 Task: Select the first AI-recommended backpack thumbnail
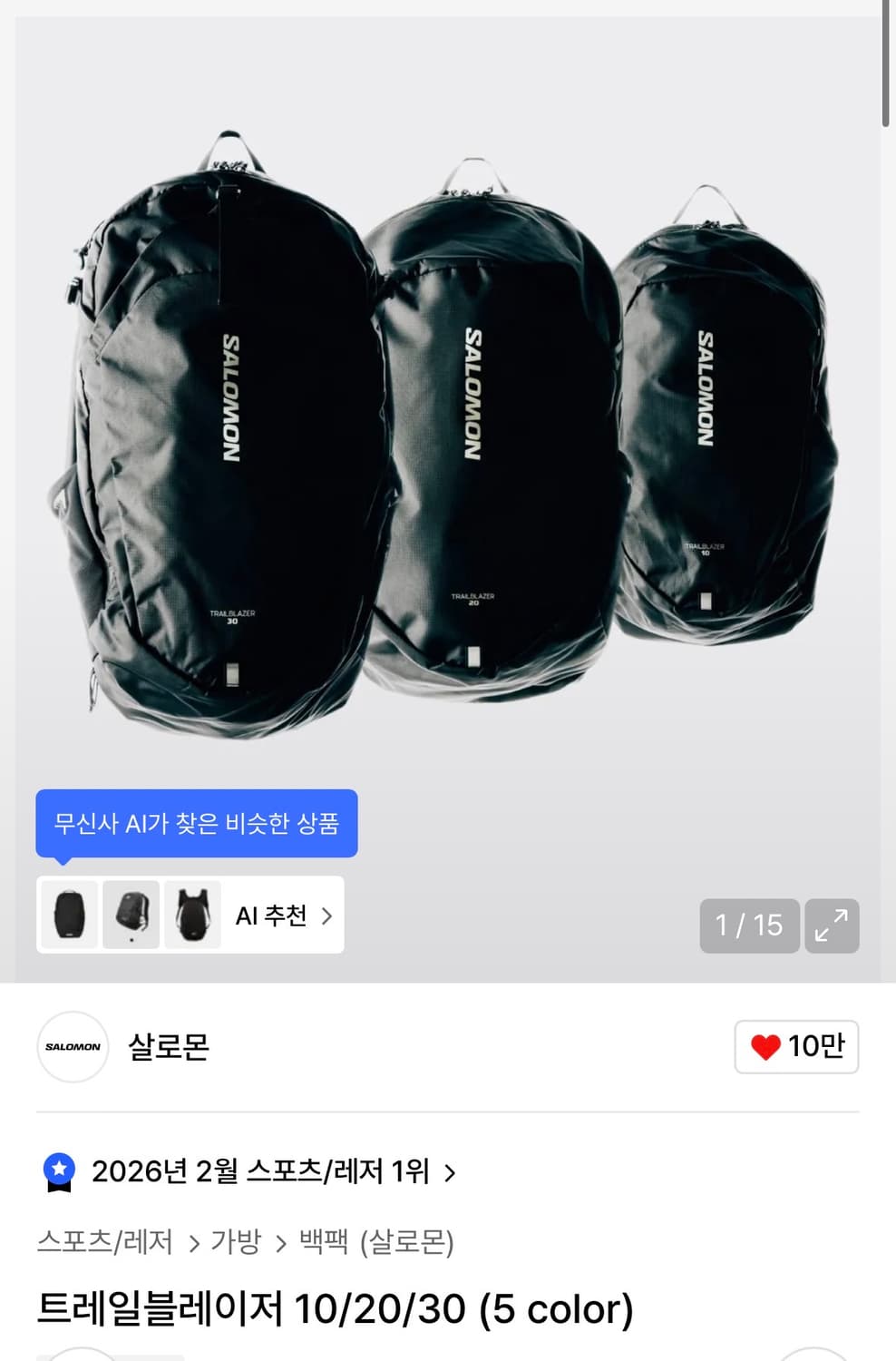pyautogui.click(x=69, y=915)
